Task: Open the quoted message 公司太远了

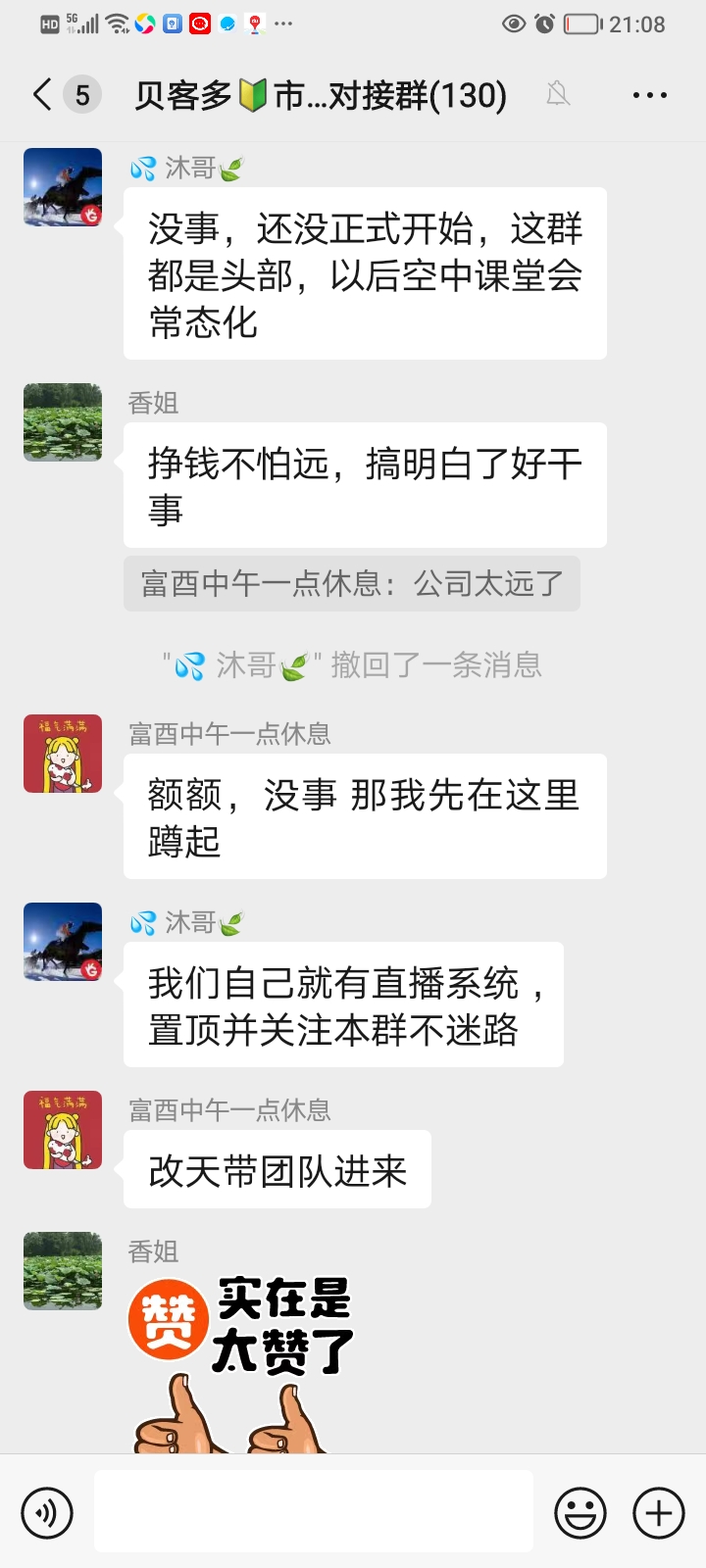Action: point(352,584)
